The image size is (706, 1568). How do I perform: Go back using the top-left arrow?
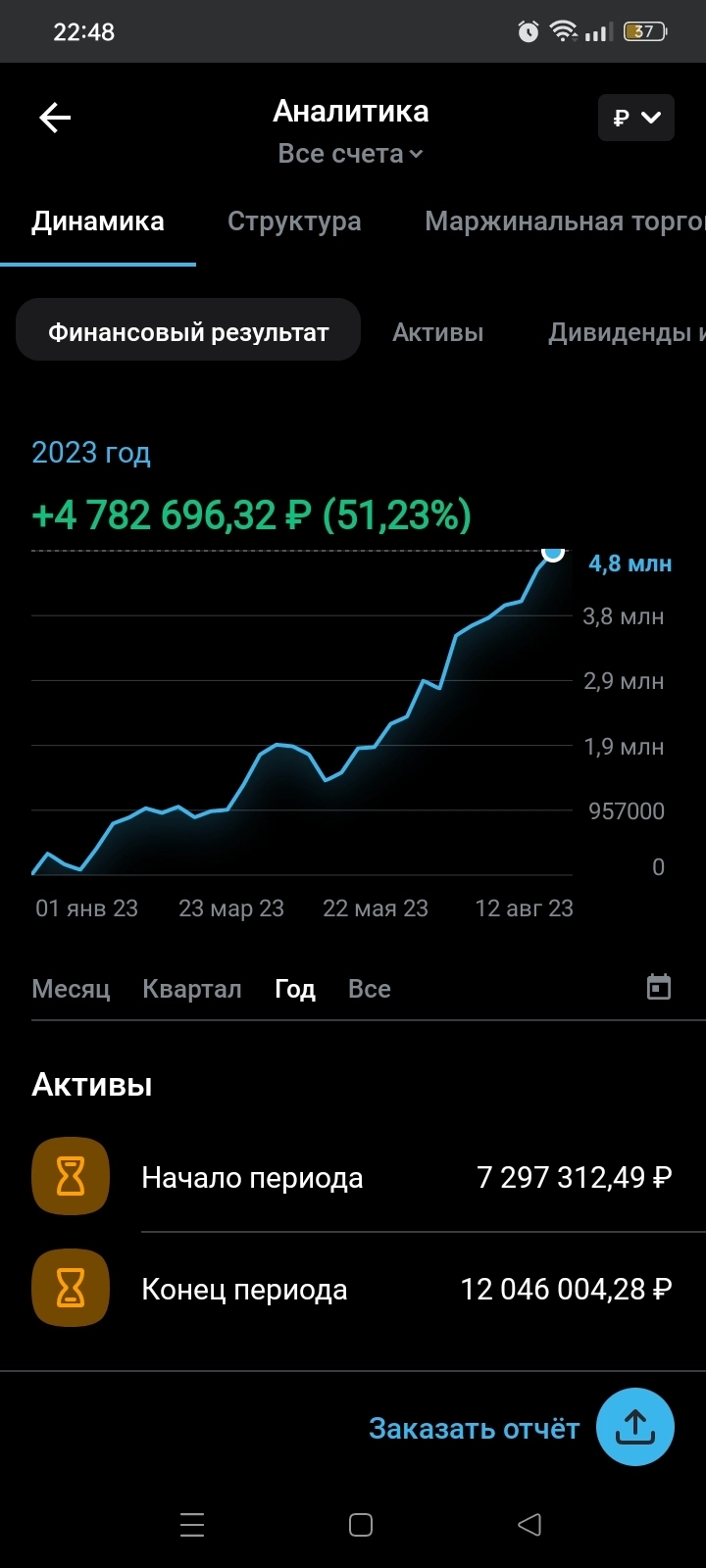point(55,119)
